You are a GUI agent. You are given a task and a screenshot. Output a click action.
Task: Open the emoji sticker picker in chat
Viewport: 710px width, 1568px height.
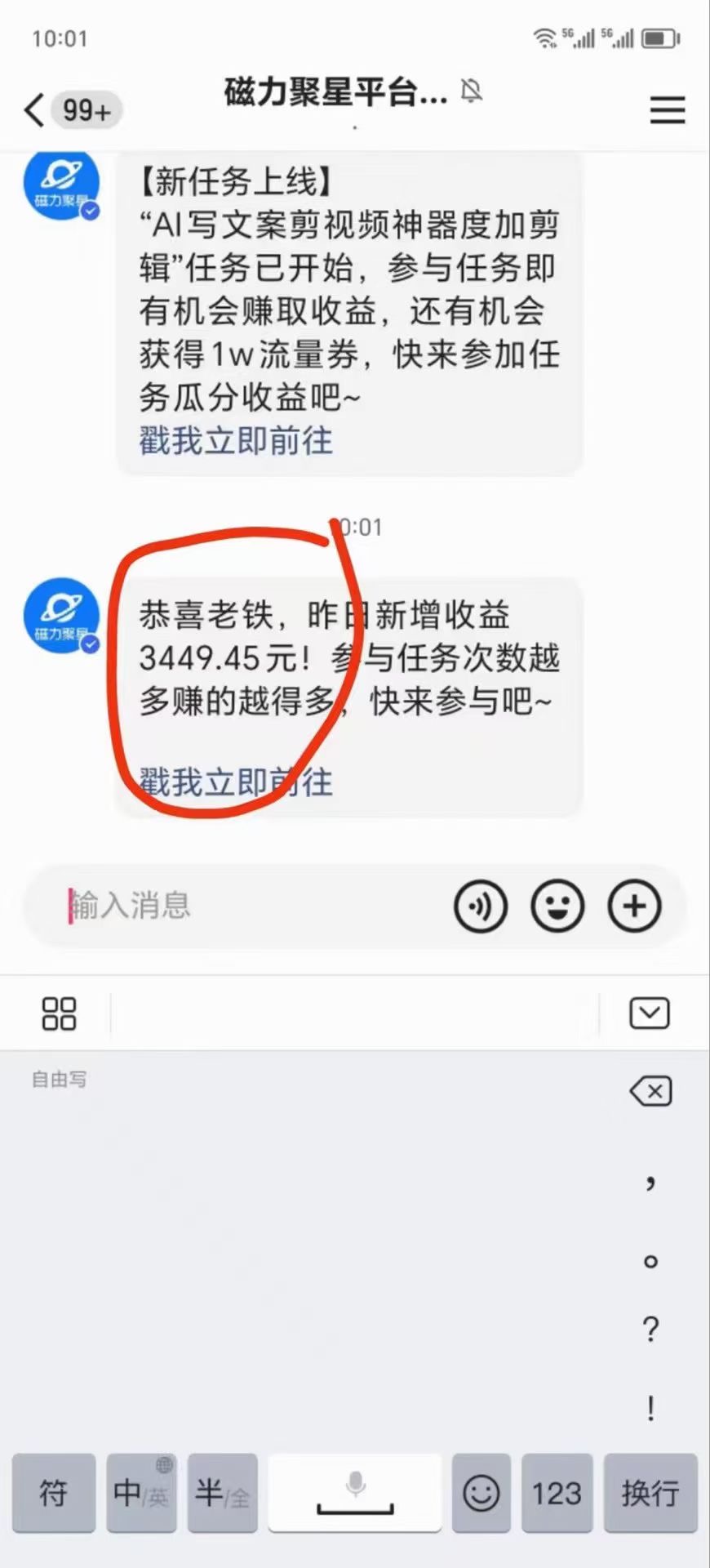click(x=557, y=906)
